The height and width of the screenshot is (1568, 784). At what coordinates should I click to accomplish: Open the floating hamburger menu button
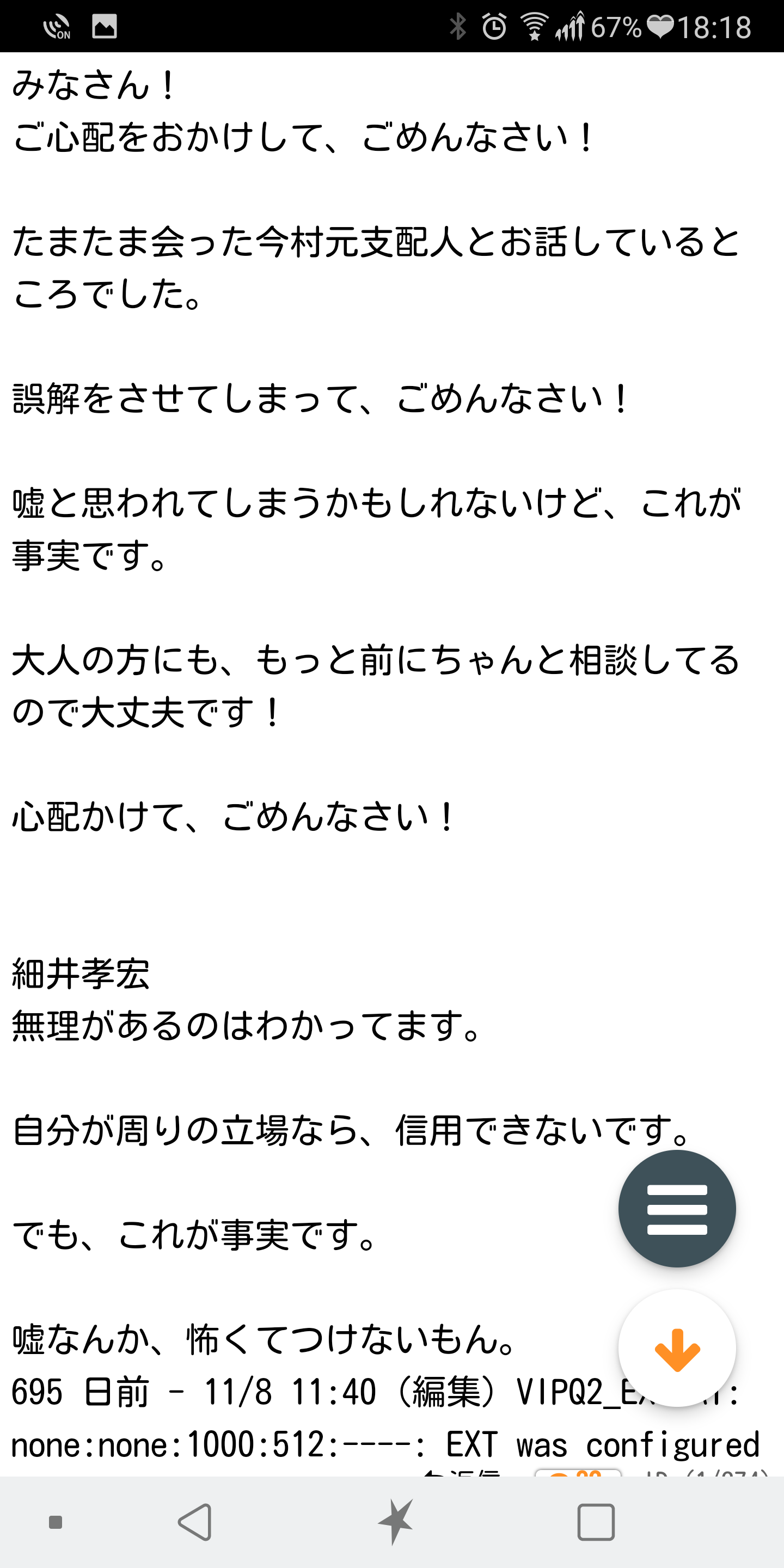[x=677, y=1208]
